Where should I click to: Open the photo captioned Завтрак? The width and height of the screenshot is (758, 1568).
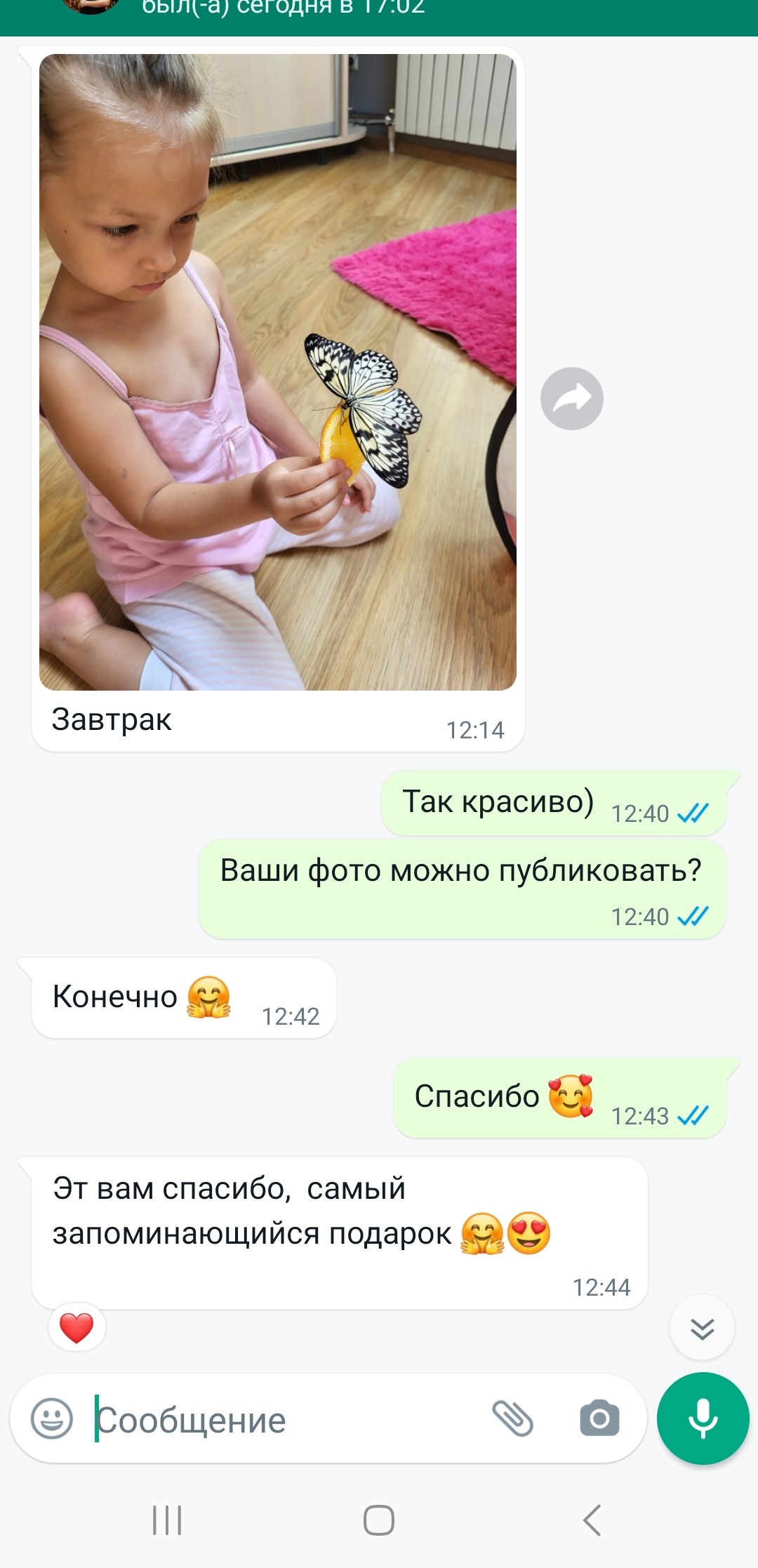277,372
